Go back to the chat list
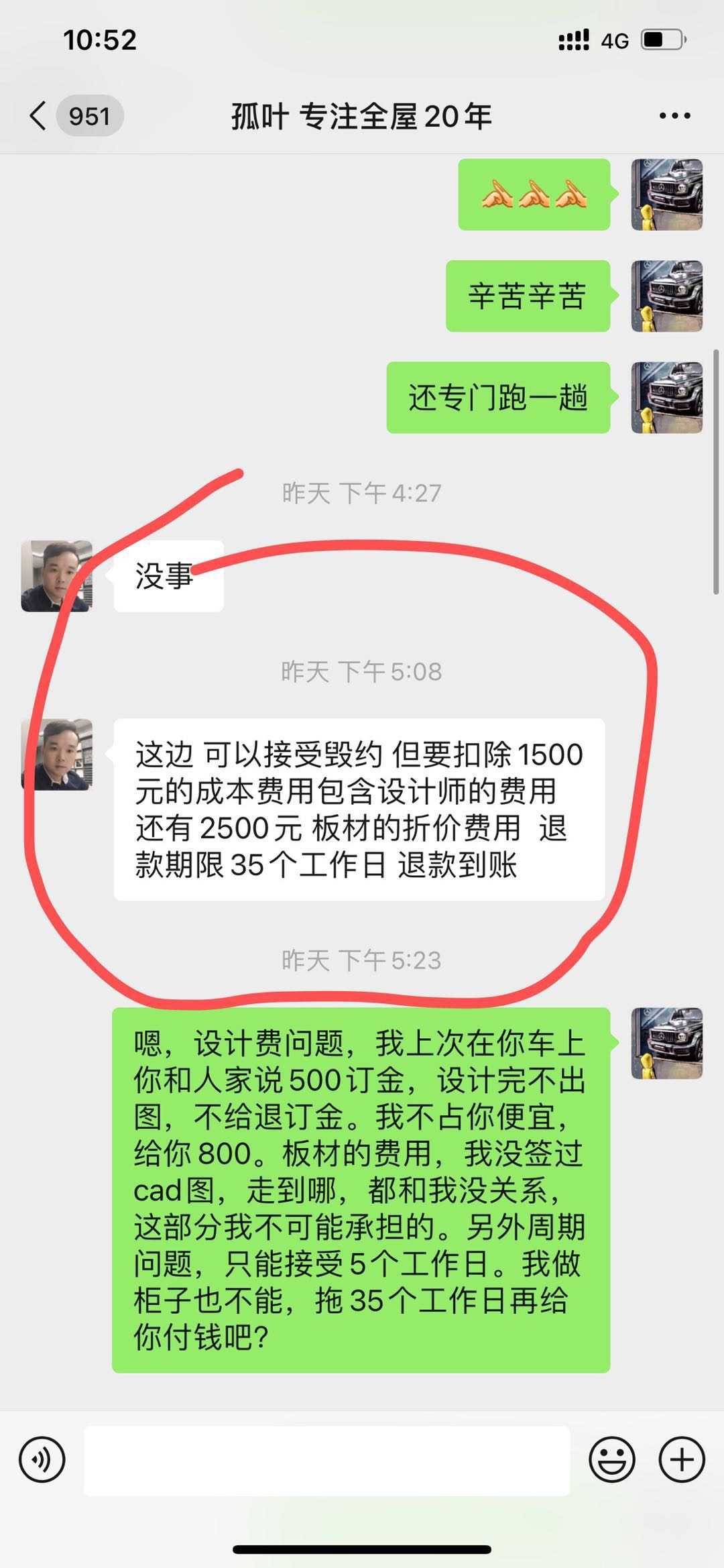This screenshot has width=724, height=1568. [39, 116]
